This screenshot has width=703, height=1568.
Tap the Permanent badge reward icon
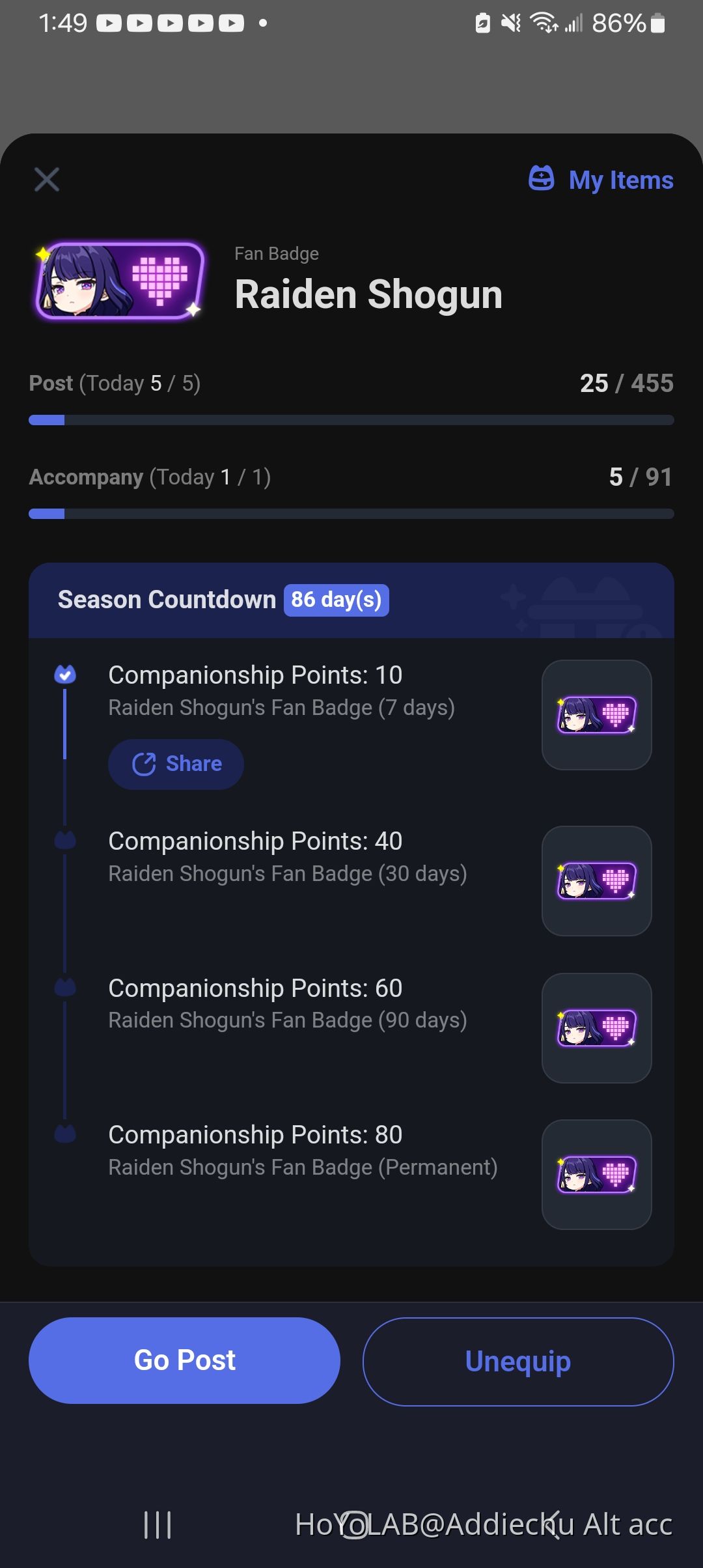click(596, 1175)
